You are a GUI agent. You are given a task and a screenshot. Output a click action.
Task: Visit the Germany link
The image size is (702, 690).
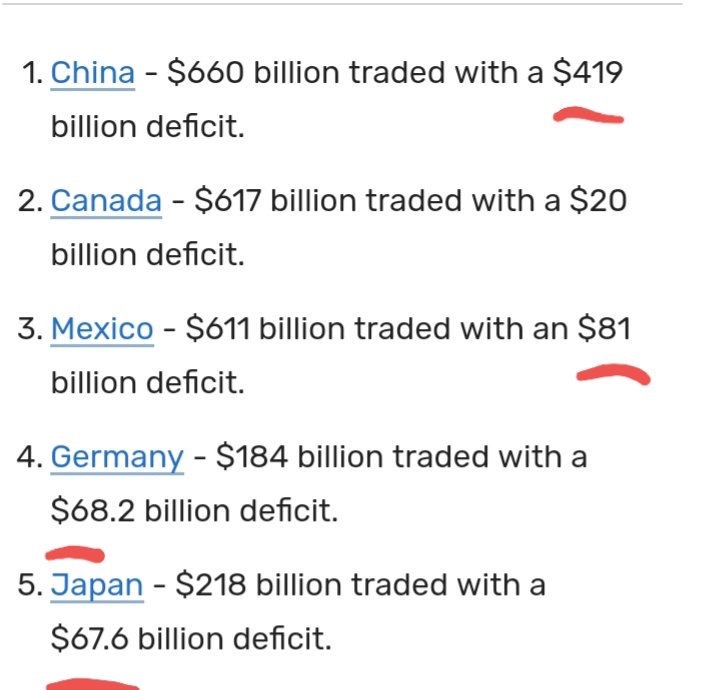117,457
